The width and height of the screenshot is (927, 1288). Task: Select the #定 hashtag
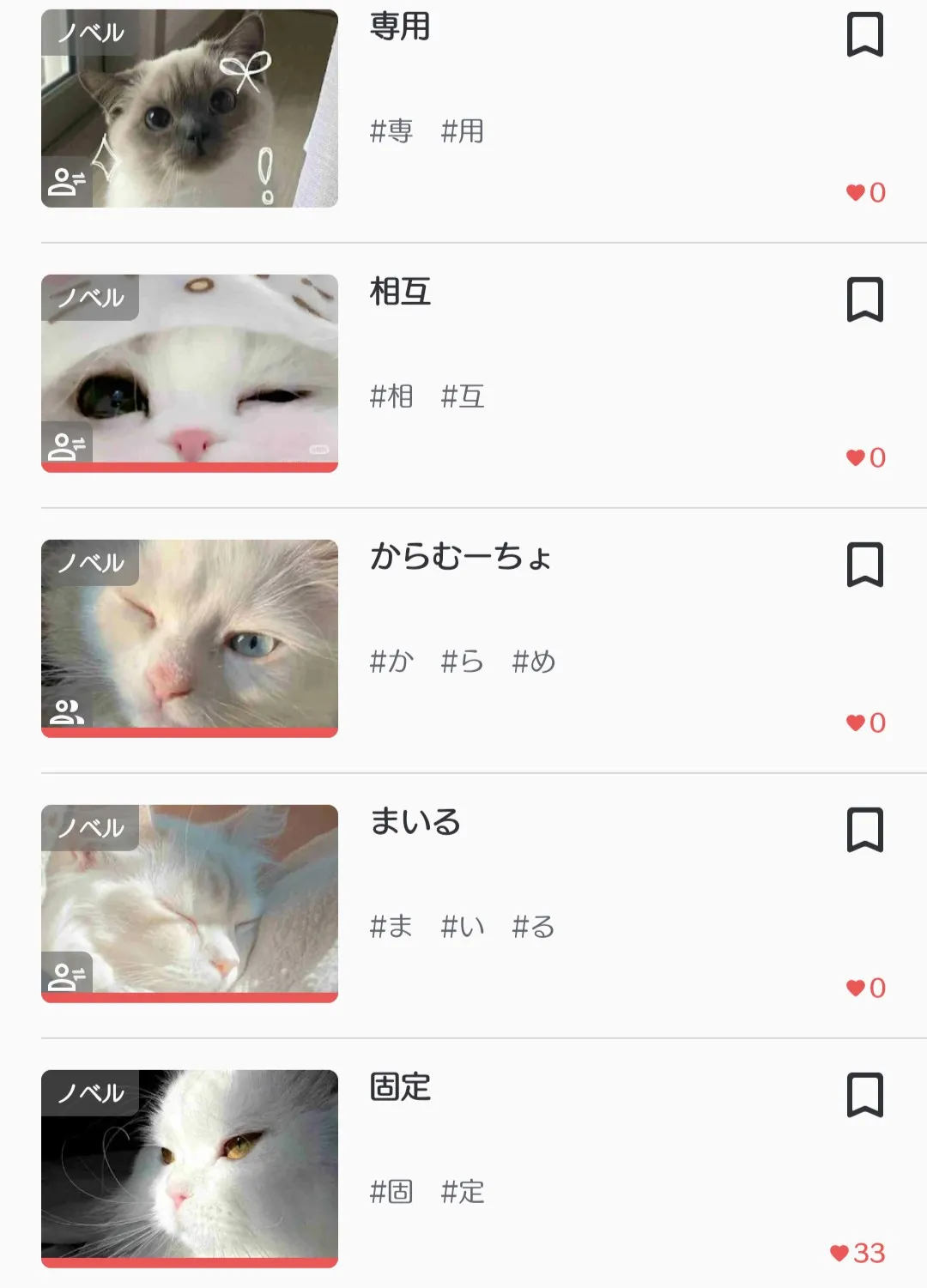coord(463,1192)
